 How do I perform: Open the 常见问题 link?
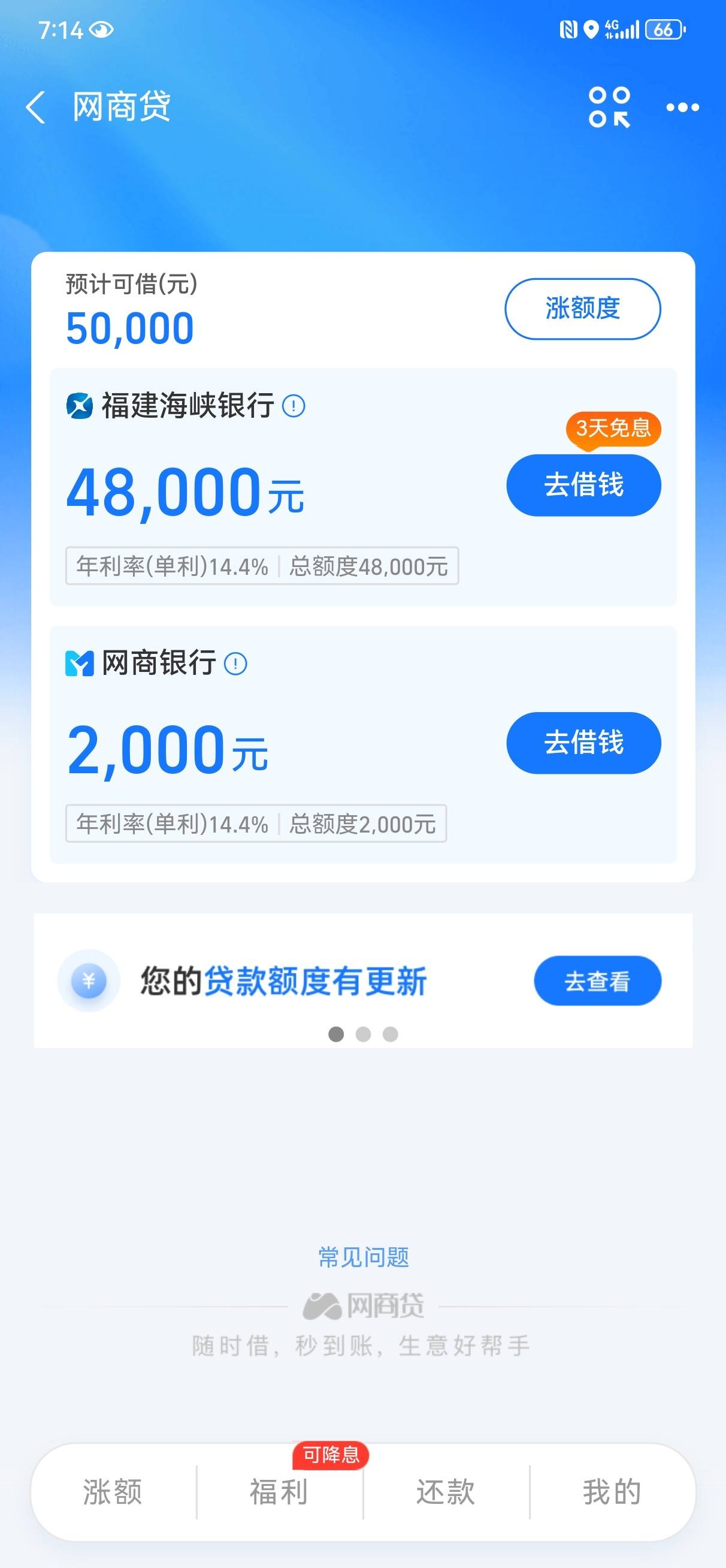pyautogui.click(x=364, y=1257)
